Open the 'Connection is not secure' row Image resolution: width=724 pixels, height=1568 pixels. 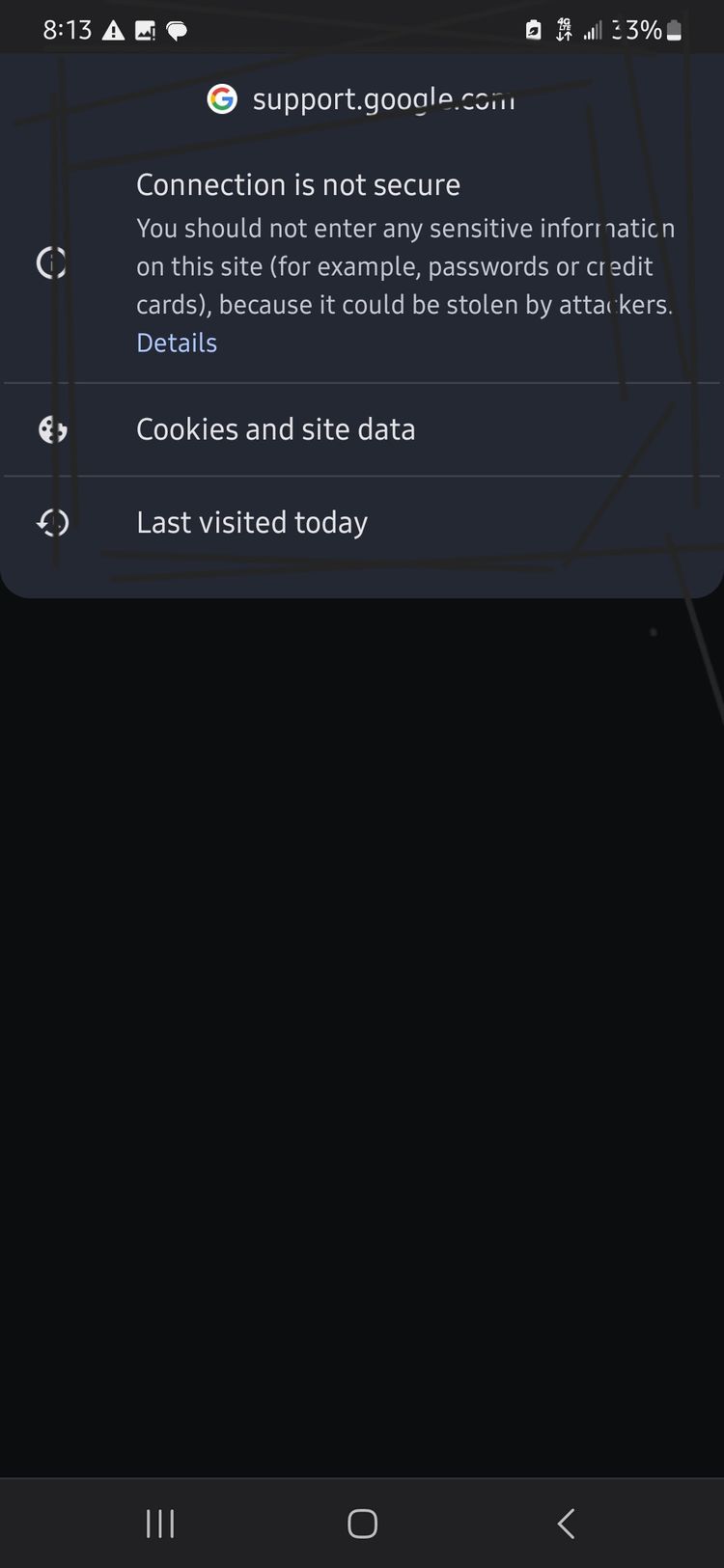[x=362, y=262]
